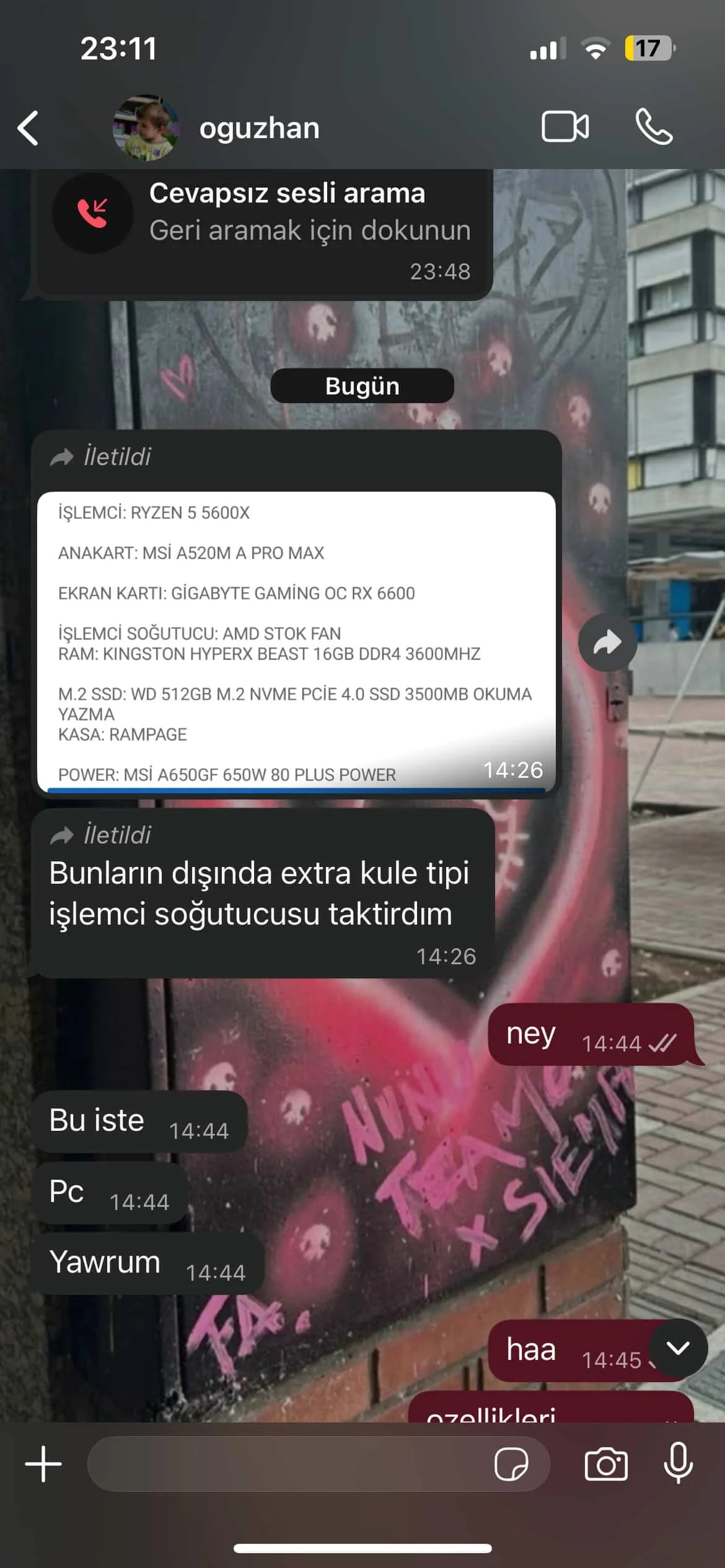The image size is (725, 1568).
Task: Open the camera to send a photo
Action: pos(606,1465)
